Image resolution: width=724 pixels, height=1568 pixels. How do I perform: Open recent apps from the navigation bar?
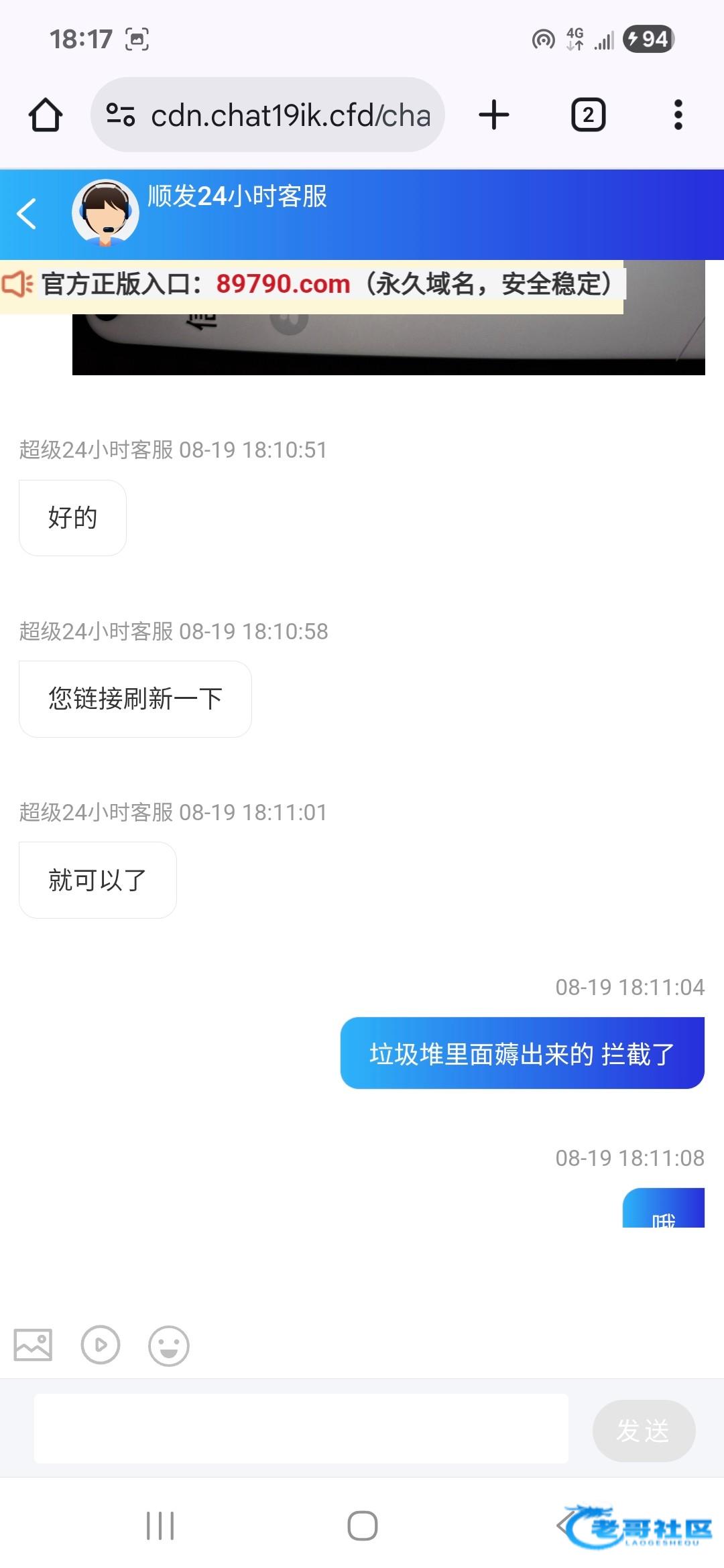click(x=160, y=1526)
